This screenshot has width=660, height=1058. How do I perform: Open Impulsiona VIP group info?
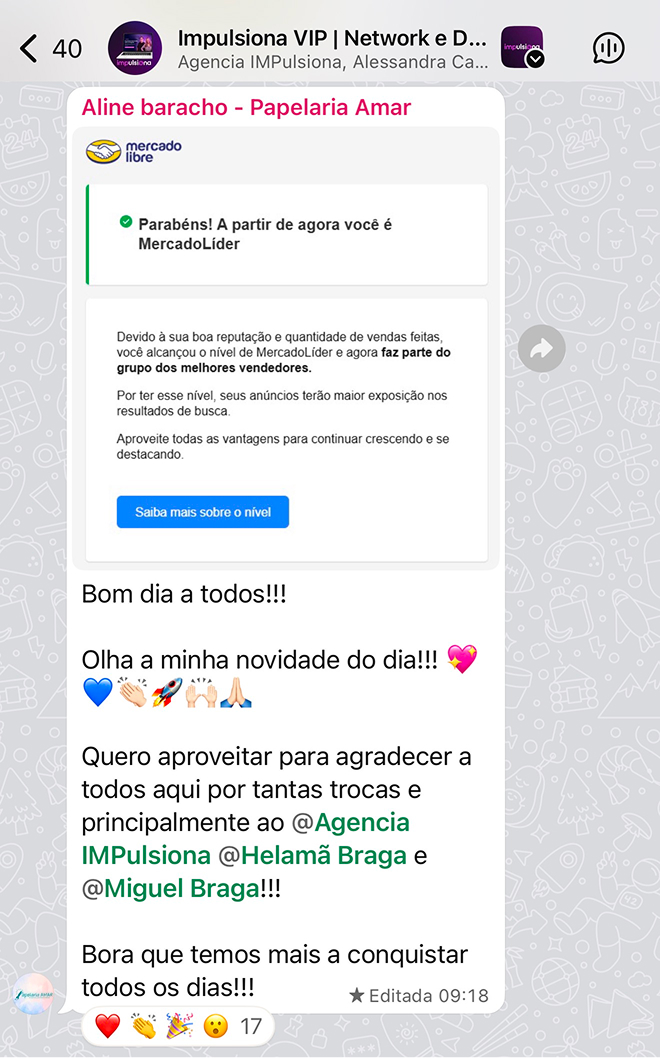(x=332, y=48)
